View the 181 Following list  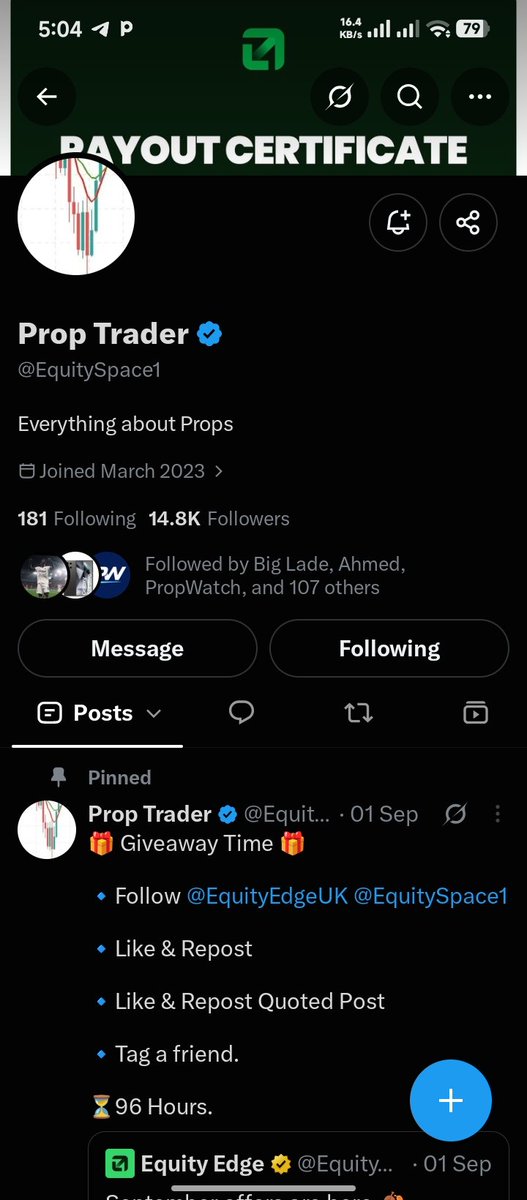77,519
